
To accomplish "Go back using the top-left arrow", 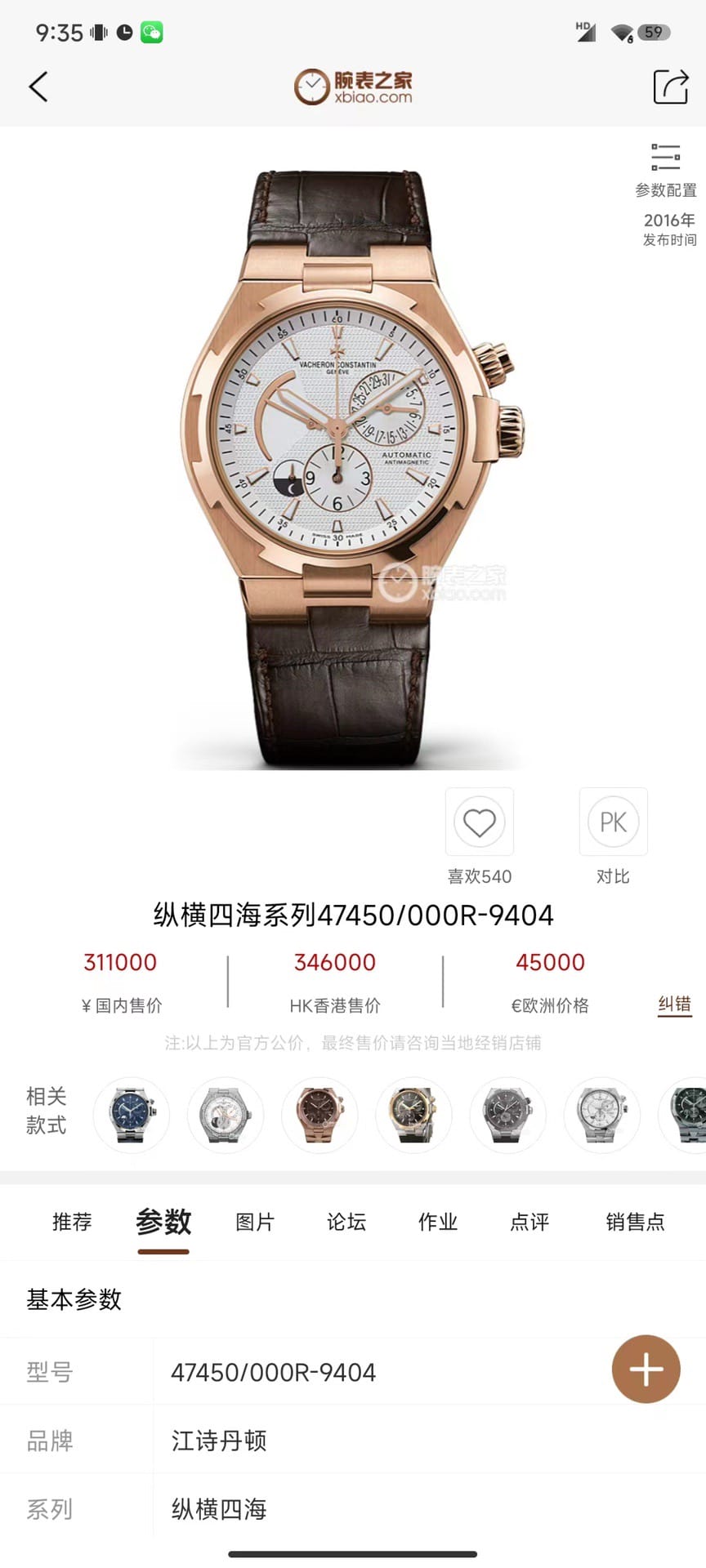I will click(x=38, y=87).
